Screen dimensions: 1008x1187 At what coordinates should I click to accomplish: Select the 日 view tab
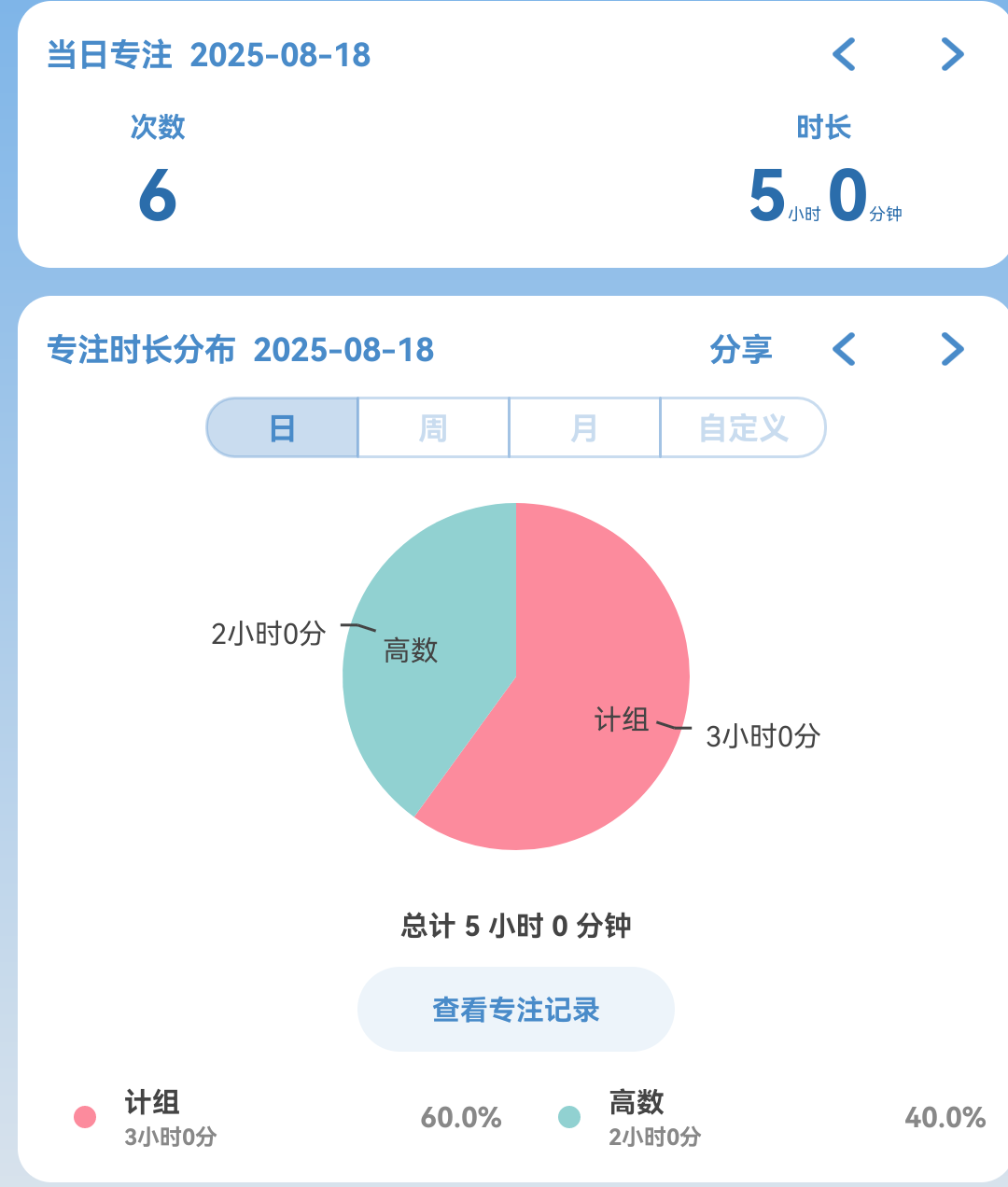coord(283,428)
